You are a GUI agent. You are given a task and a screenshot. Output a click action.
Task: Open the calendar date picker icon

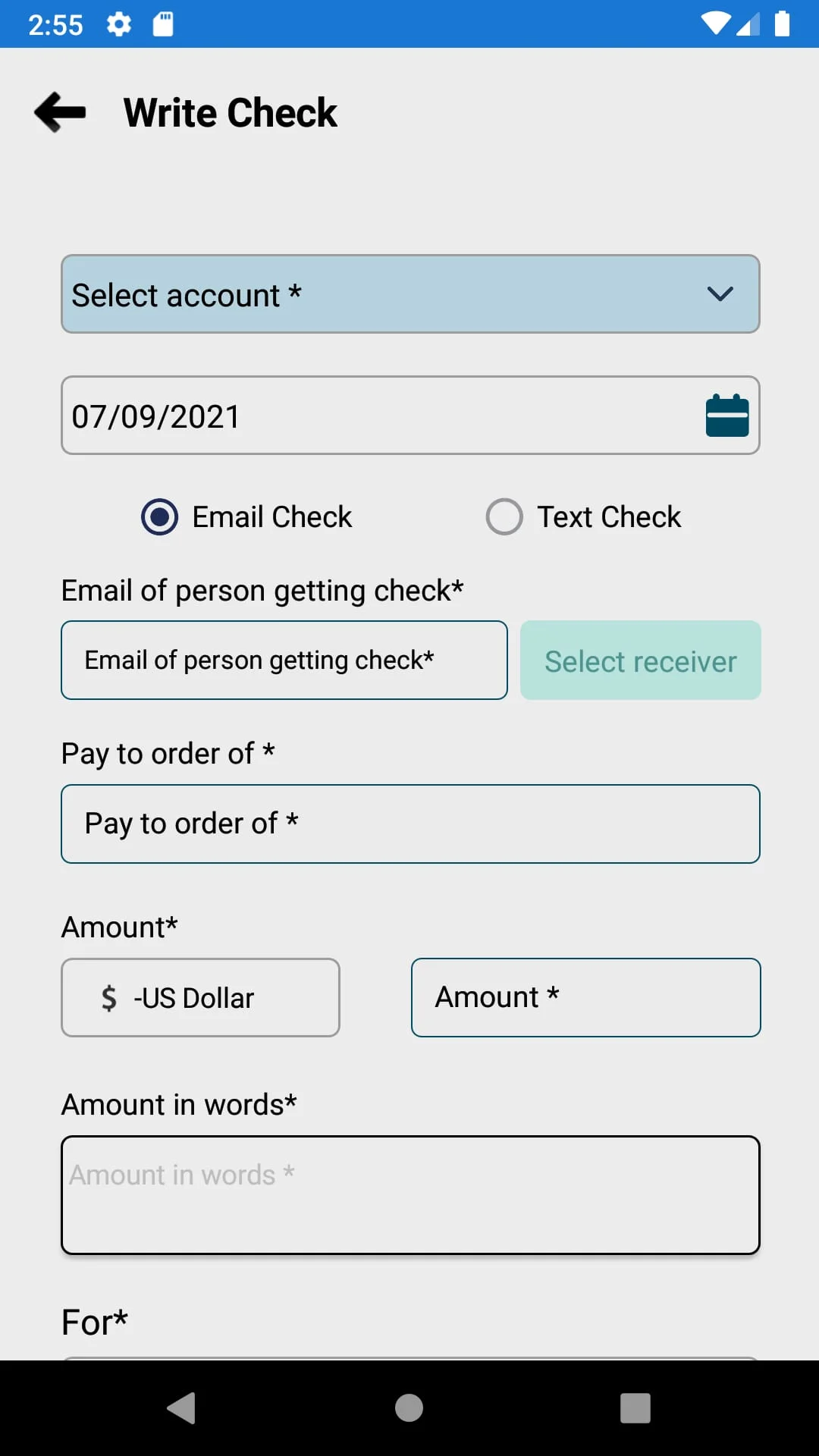(726, 416)
